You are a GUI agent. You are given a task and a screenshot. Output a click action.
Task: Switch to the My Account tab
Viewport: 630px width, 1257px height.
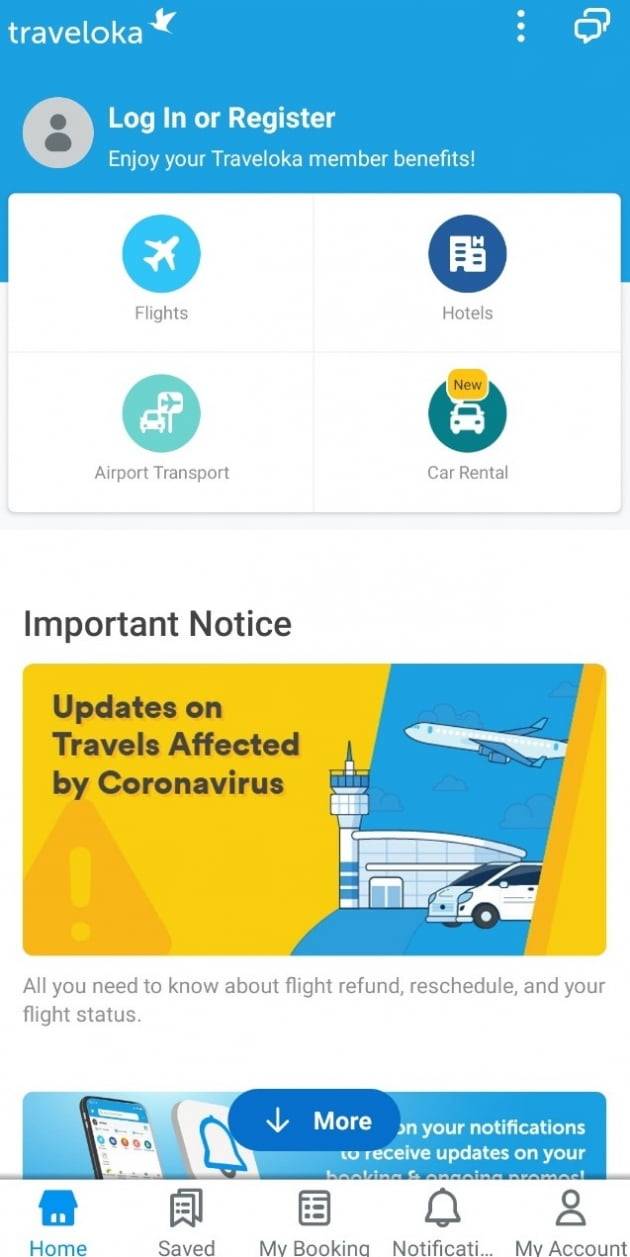pos(570,1222)
